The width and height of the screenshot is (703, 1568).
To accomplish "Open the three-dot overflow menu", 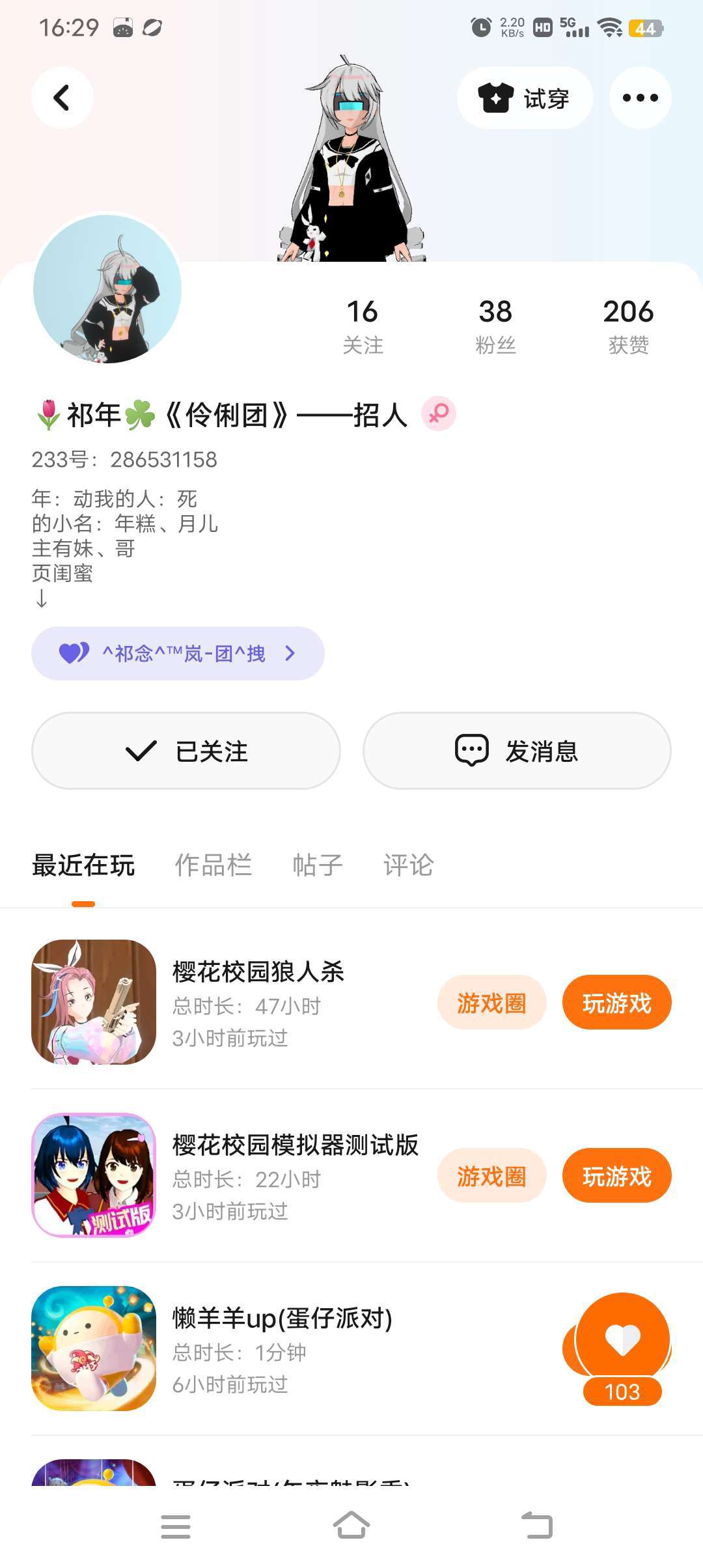I will click(640, 98).
